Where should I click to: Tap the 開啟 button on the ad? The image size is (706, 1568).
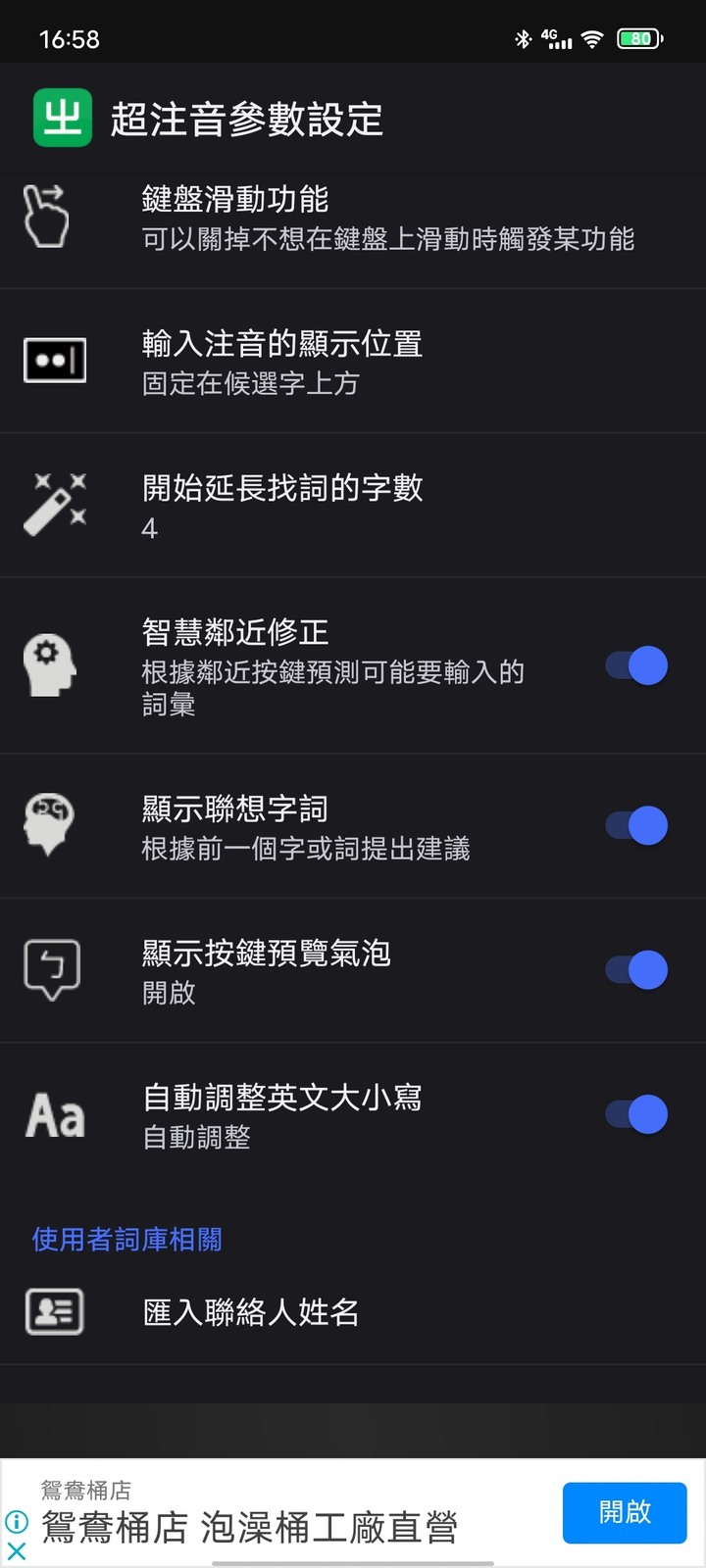625,1512
